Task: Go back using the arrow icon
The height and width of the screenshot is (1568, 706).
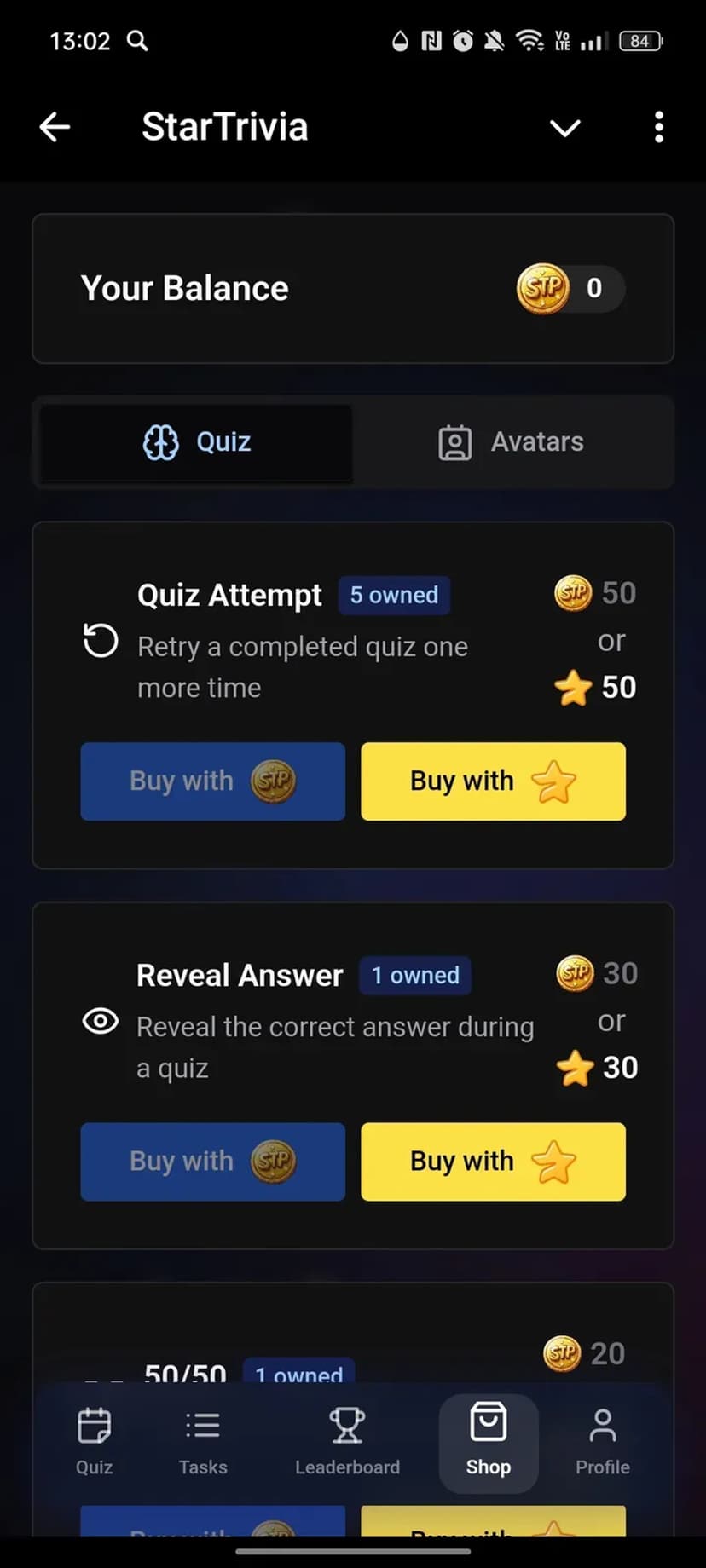Action: pos(55,128)
